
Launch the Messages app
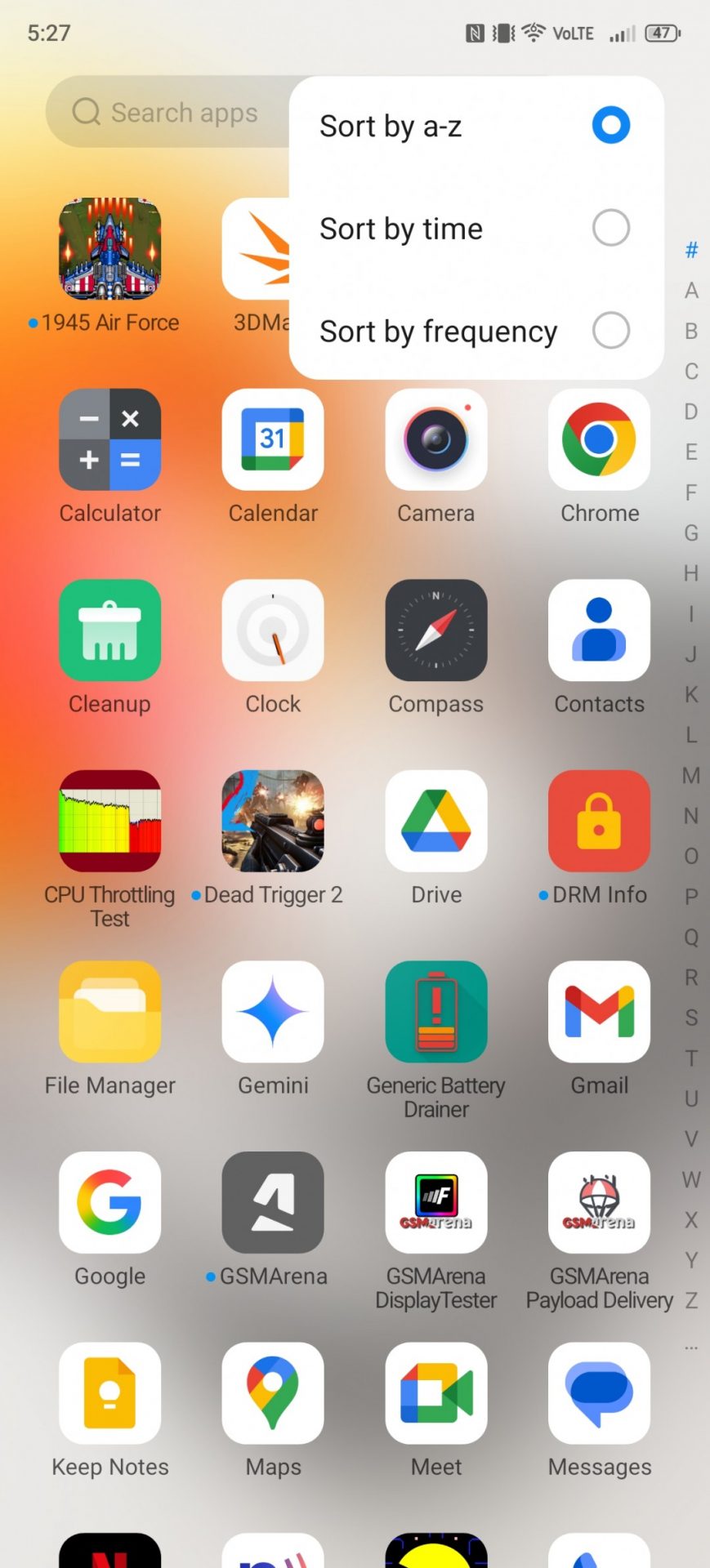pyautogui.click(x=599, y=1393)
